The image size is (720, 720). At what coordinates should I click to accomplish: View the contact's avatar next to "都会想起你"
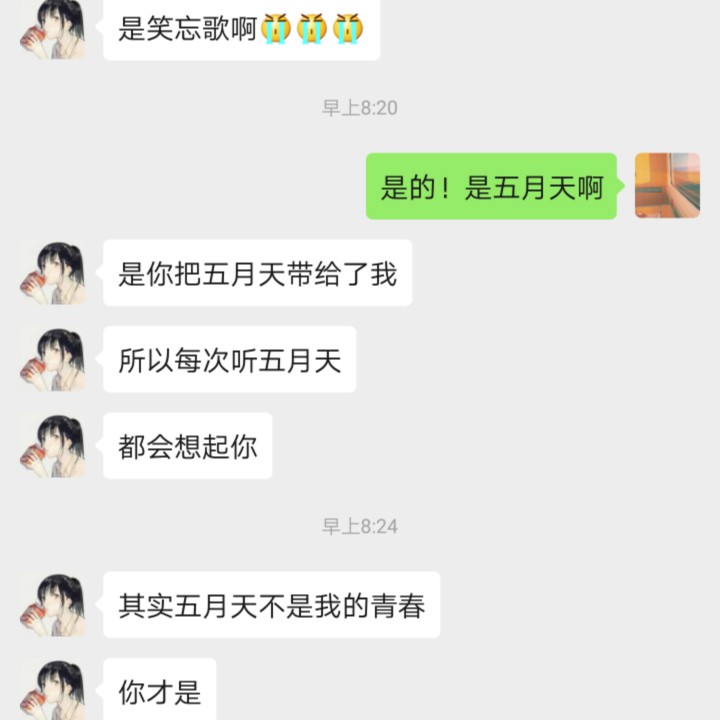53,446
